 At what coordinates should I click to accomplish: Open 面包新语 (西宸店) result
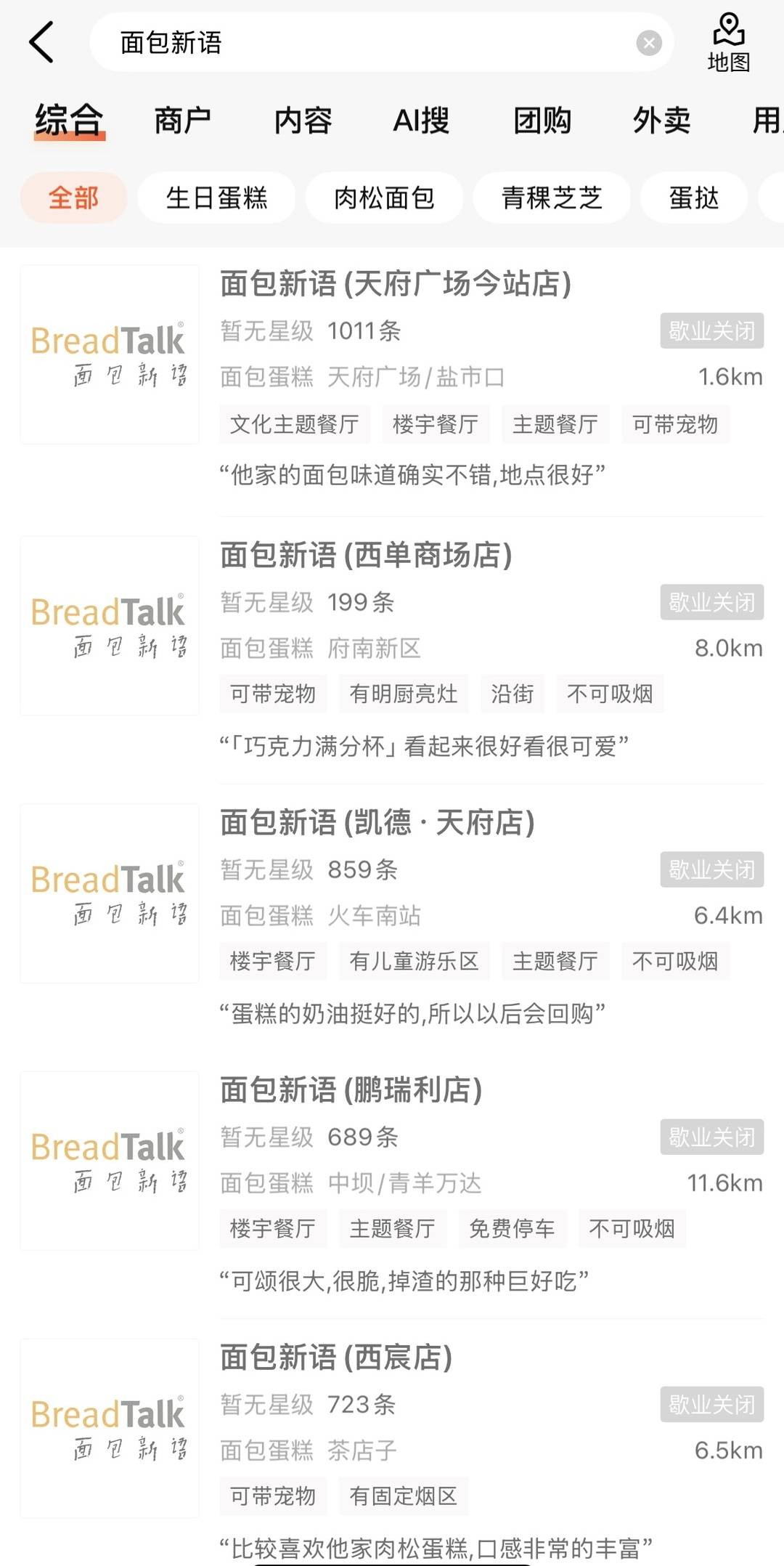tap(392, 1449)
